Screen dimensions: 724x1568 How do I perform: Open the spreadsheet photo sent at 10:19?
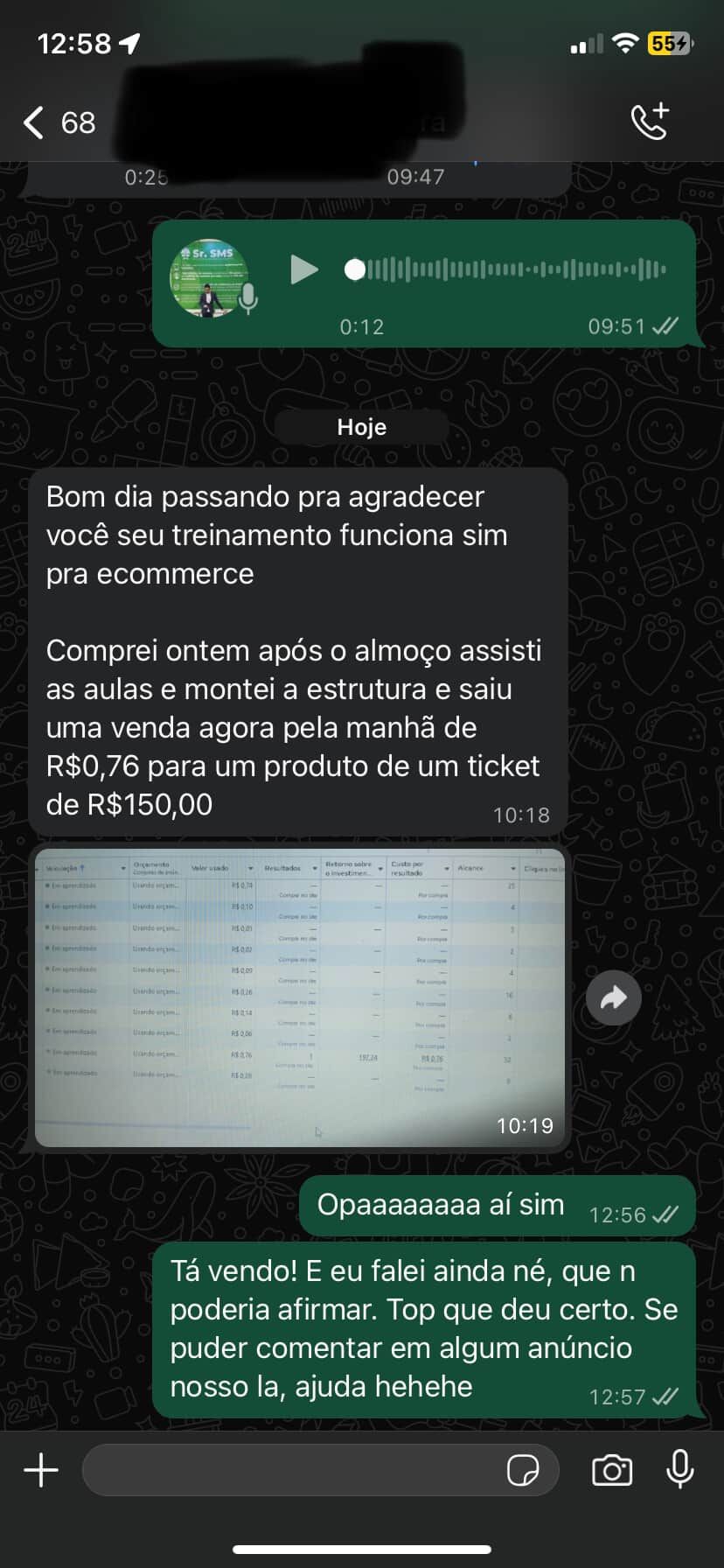(300, 996)
